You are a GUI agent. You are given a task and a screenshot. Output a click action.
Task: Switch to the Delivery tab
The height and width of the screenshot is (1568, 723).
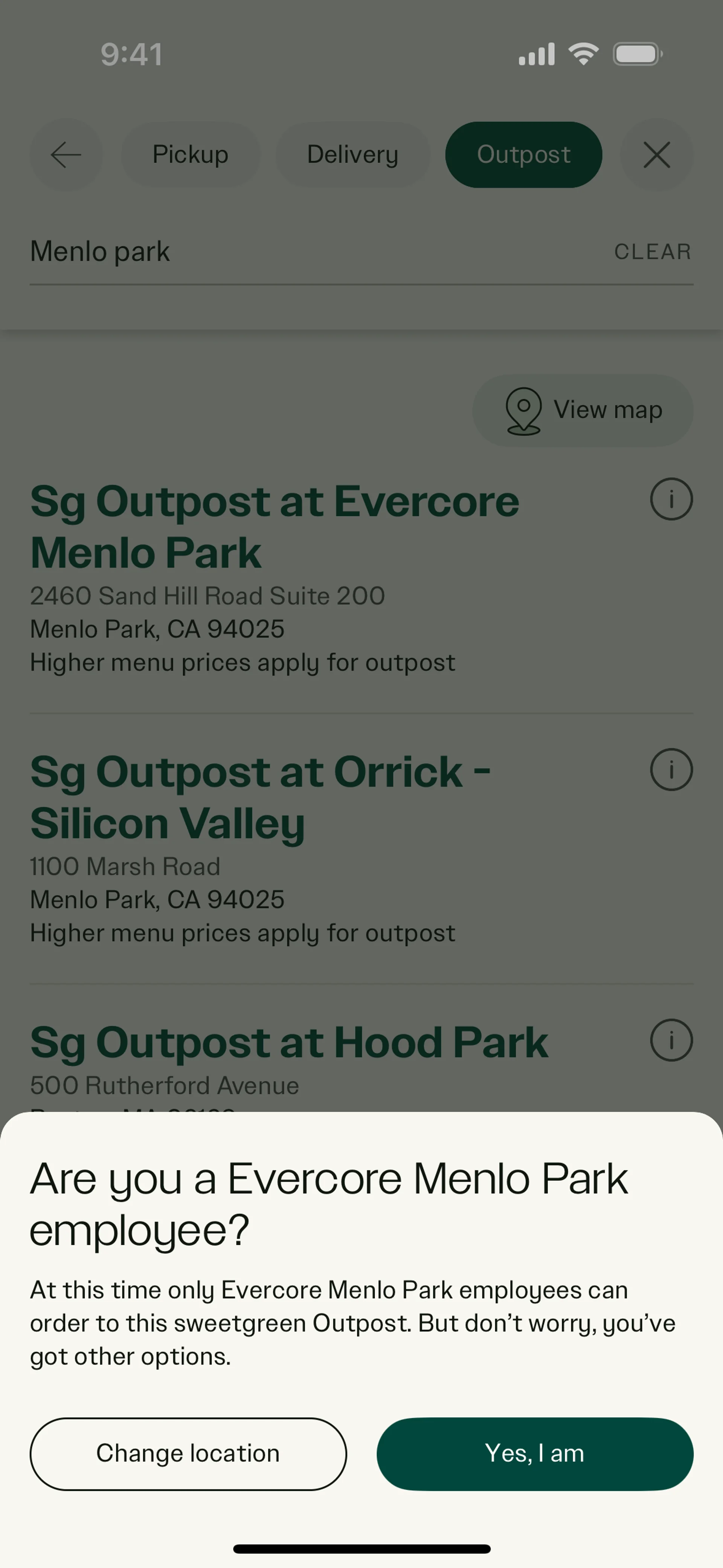352,154
